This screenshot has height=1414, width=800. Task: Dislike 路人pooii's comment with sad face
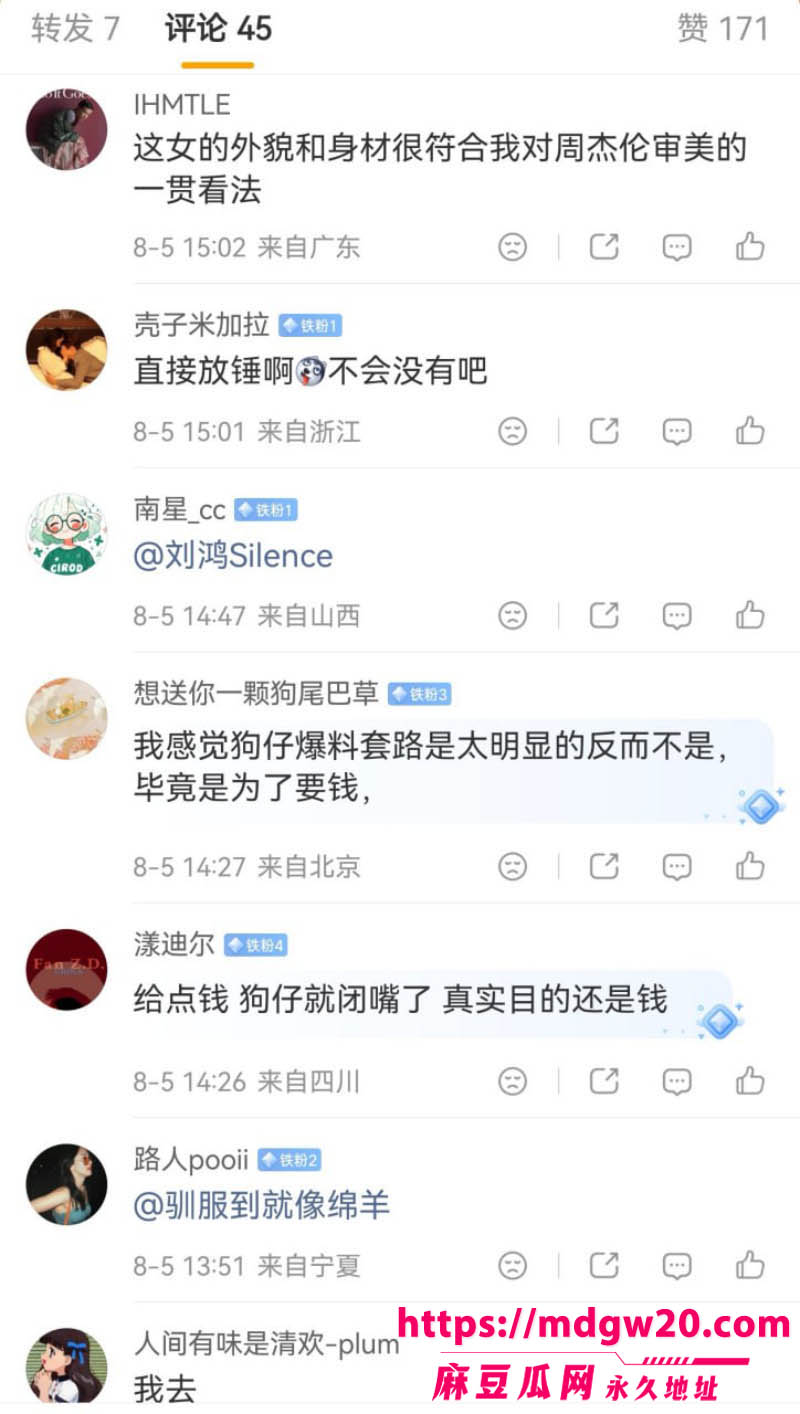click(513, 1265)
